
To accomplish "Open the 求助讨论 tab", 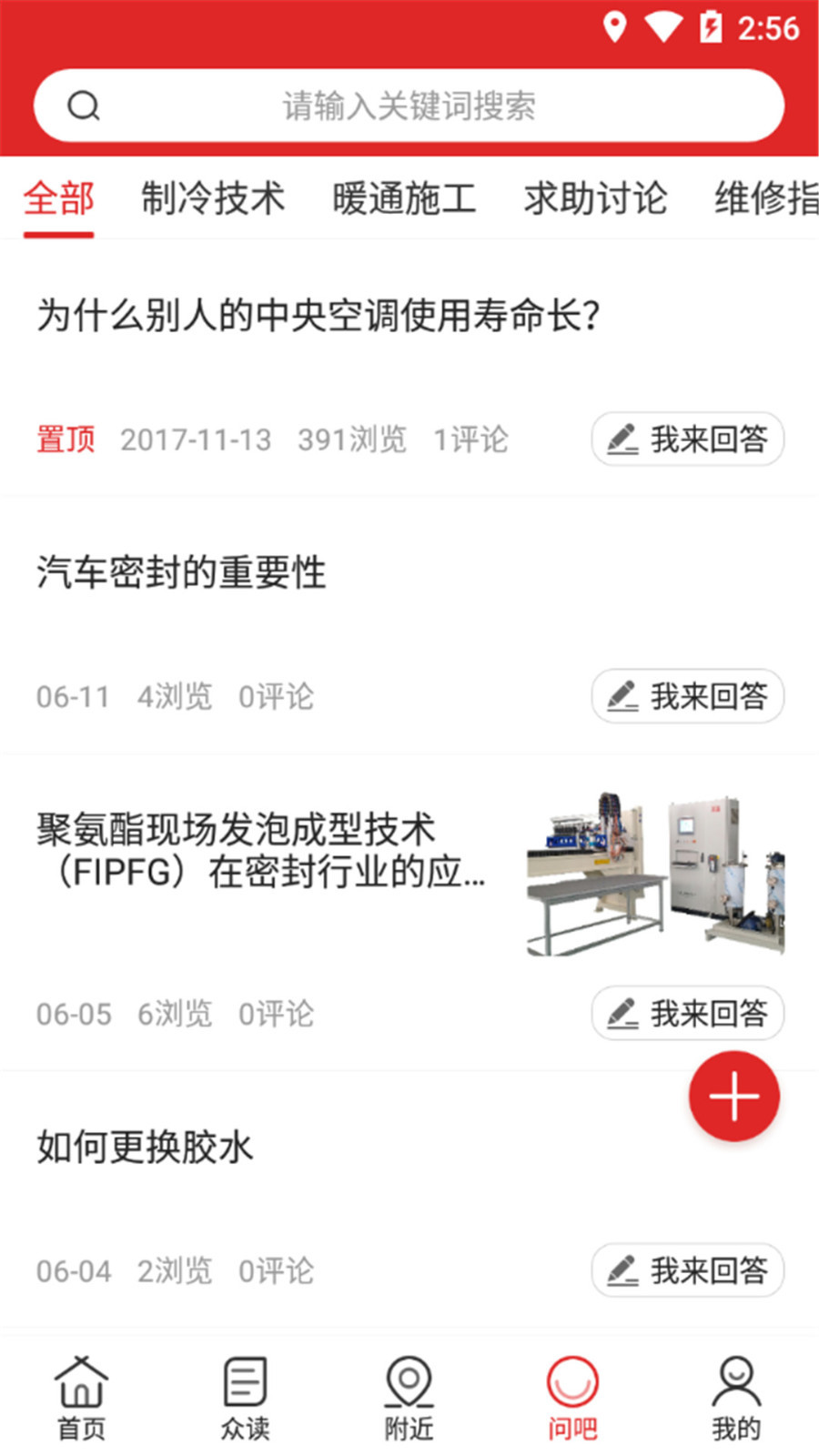I will point(595,198).
